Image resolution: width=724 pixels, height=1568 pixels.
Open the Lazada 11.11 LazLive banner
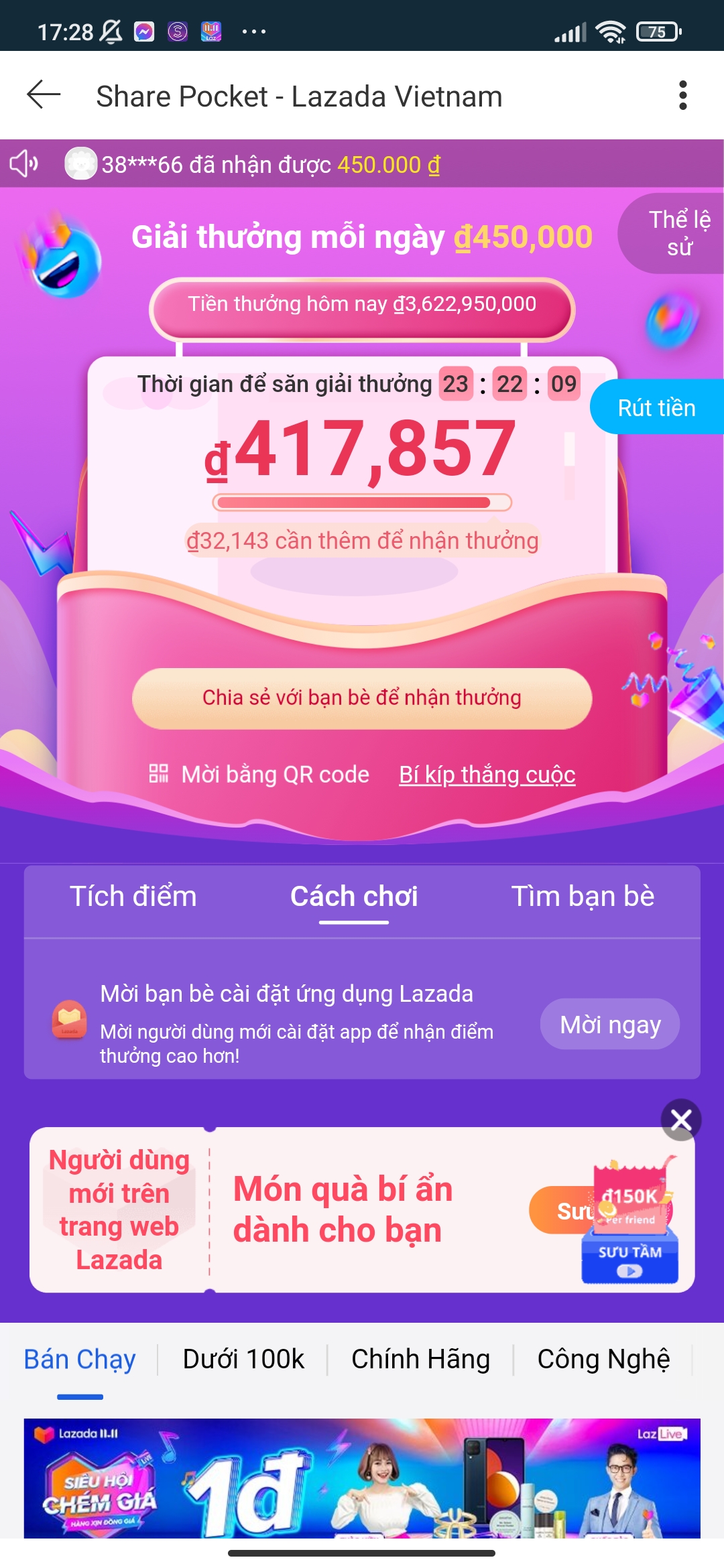pos(362,1478)
